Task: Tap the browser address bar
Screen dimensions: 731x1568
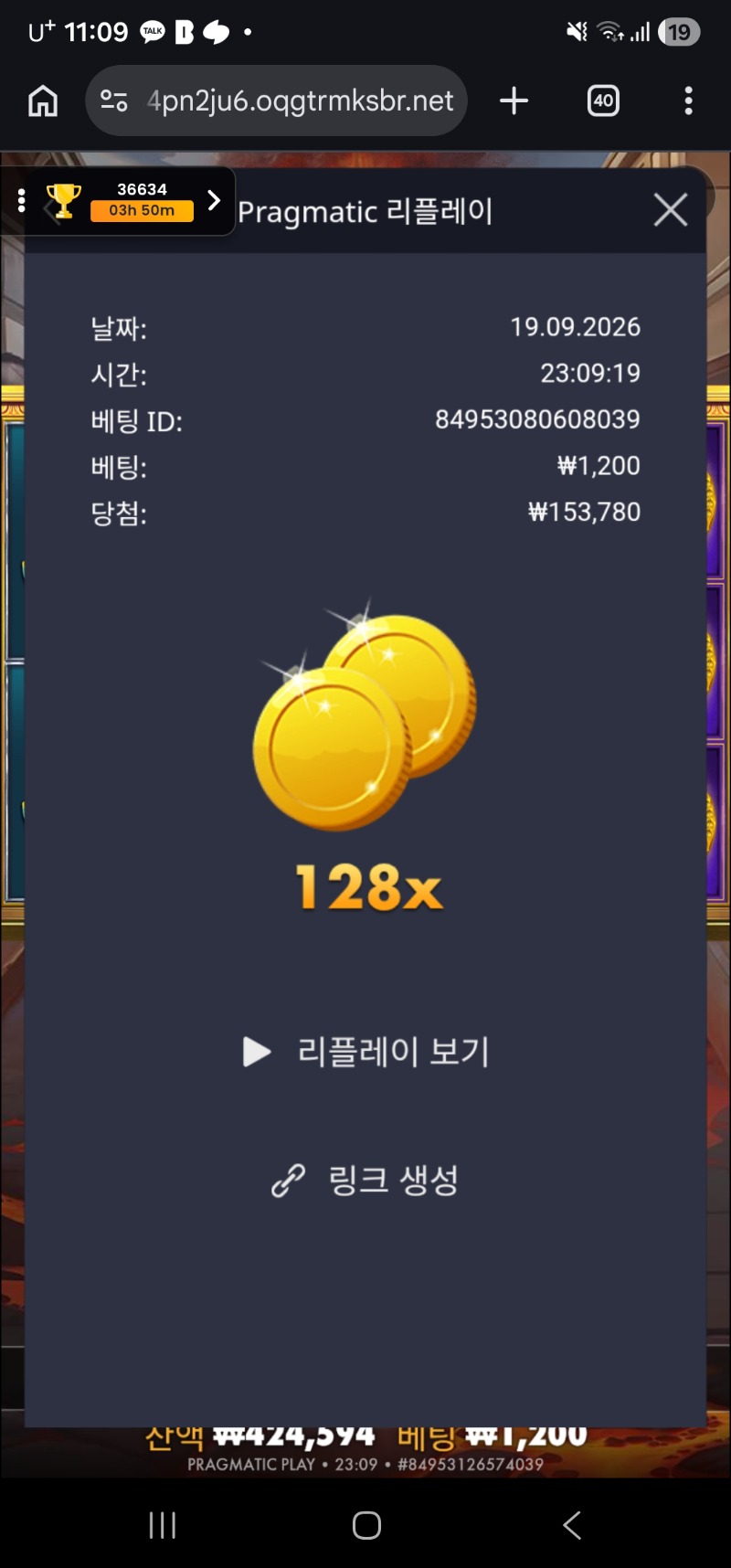Action: [x=276, y=101]
